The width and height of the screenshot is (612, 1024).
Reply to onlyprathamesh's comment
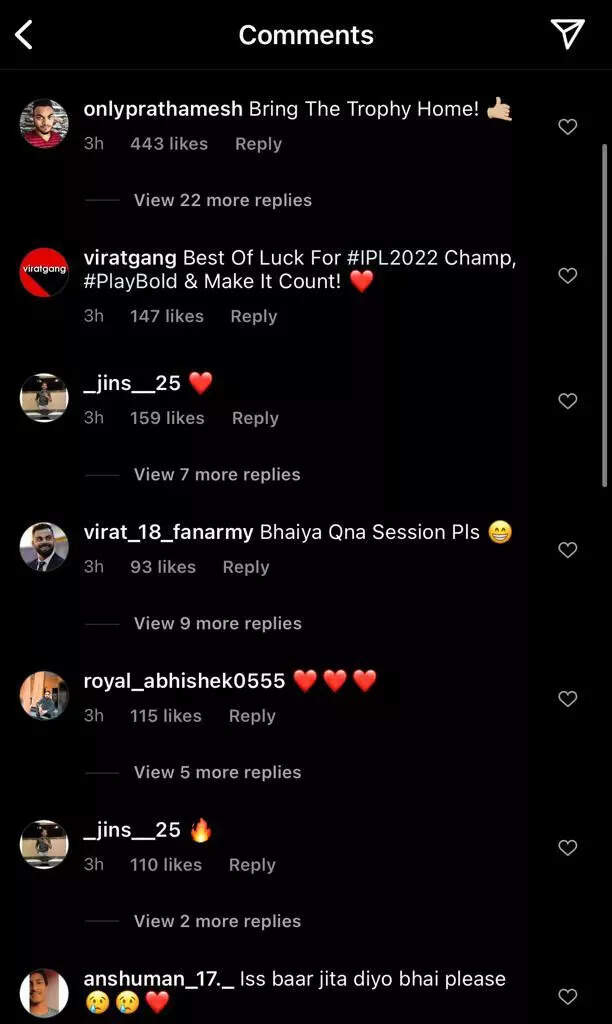pyautogui.click(x=258, y=144)
